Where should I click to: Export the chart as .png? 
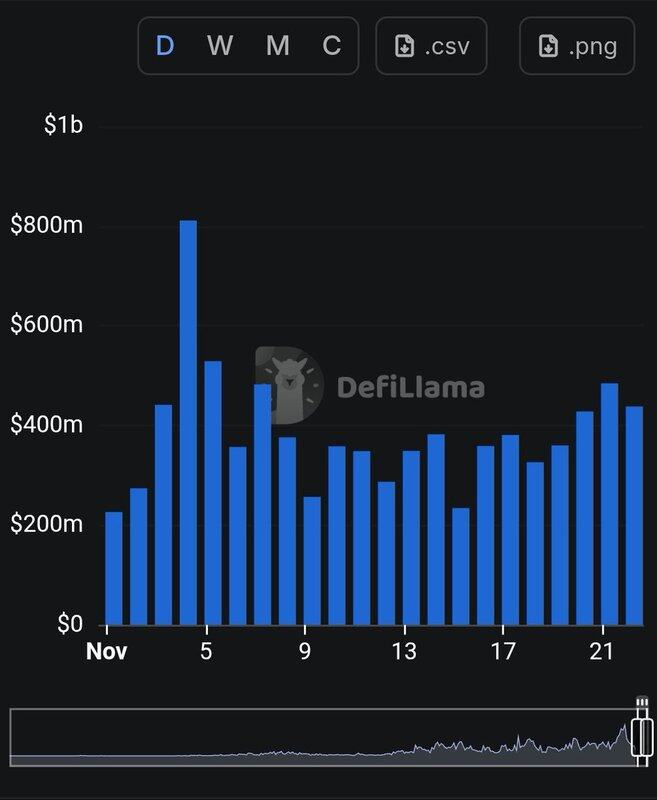577,46
